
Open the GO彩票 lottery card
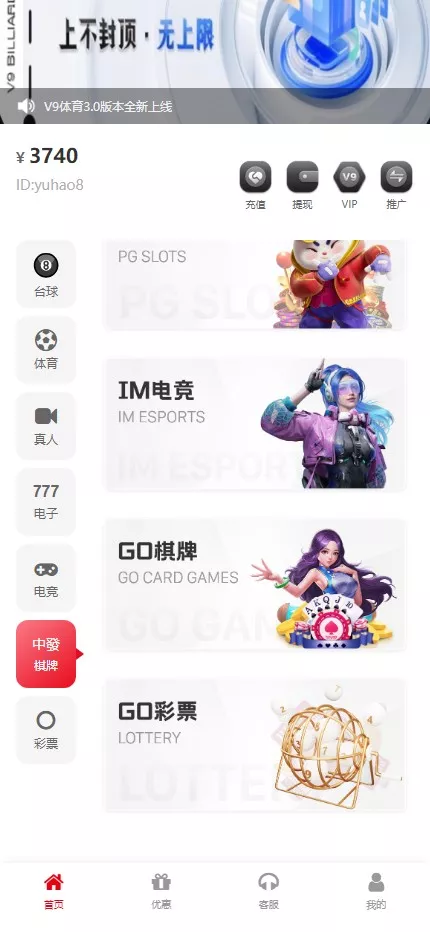[255, 745]
